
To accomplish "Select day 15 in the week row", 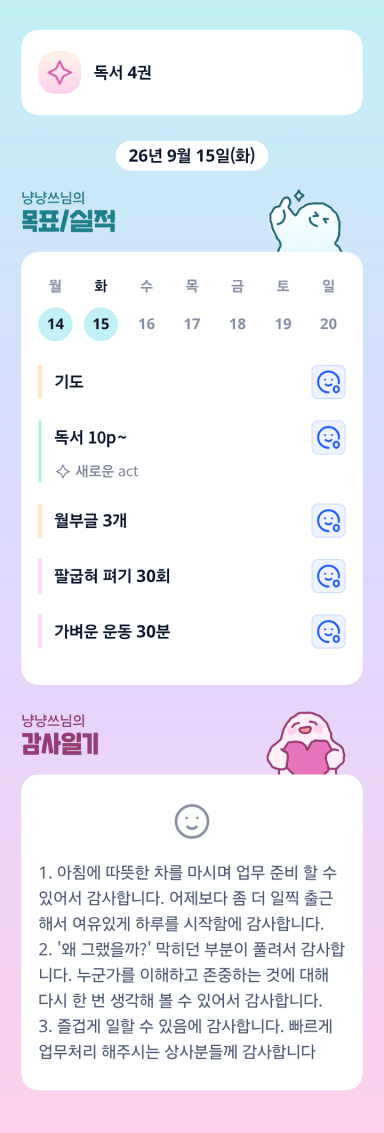I will [x=101, y=324].
